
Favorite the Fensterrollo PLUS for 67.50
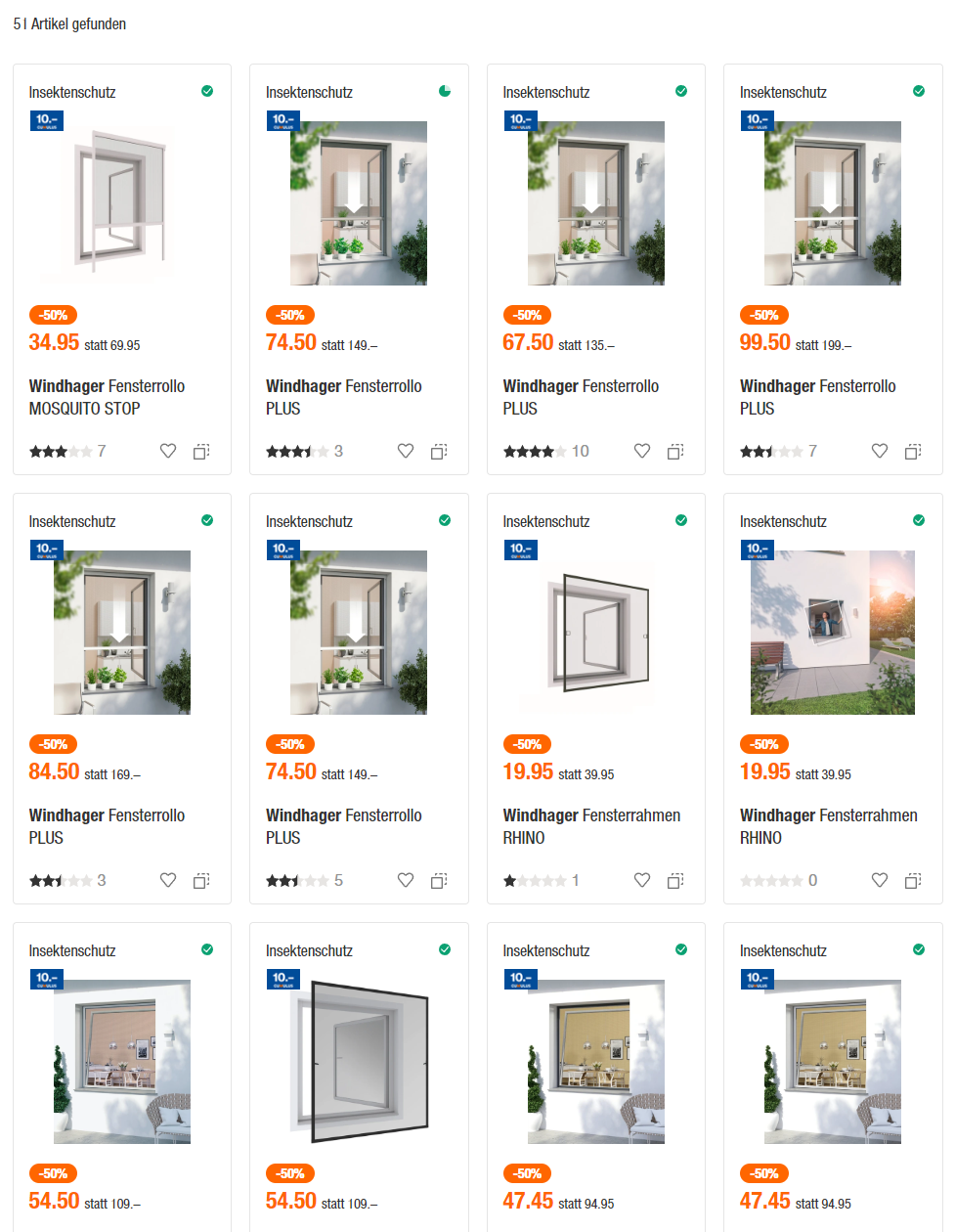click(x=642, y=451)
